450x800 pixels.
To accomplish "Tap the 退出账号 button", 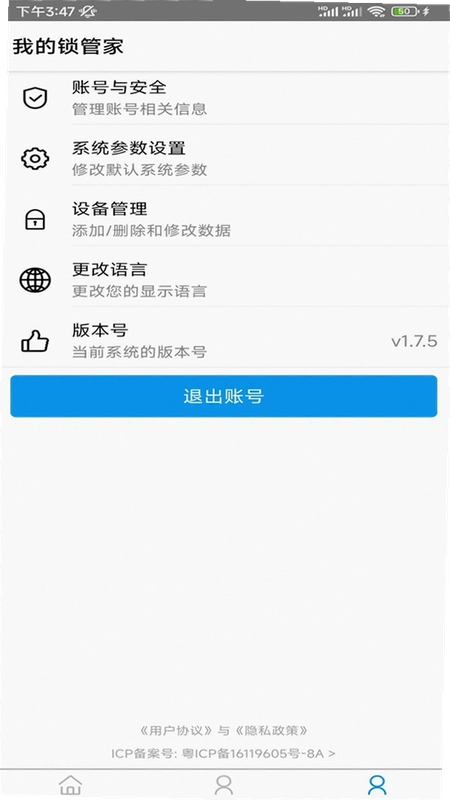I will pos(223,396).
